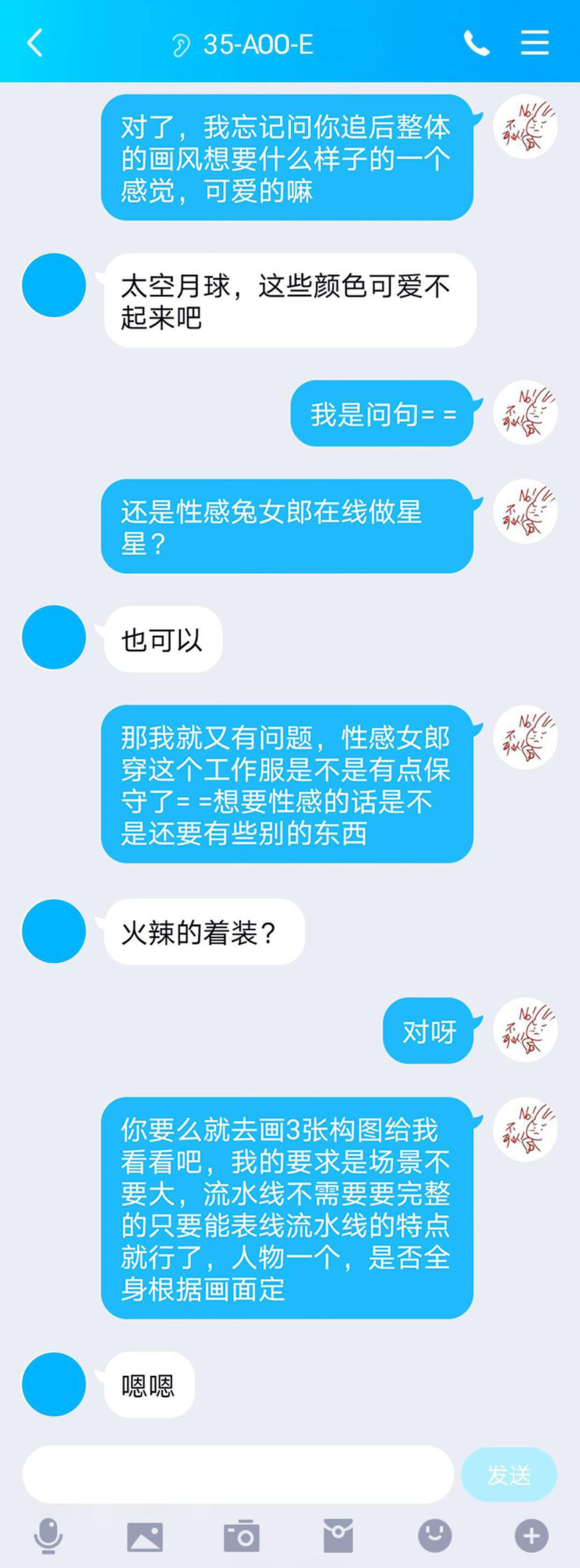Open the chat settings menu
This screenshot has height=1568, width=580.
click(x=535, y=43)
